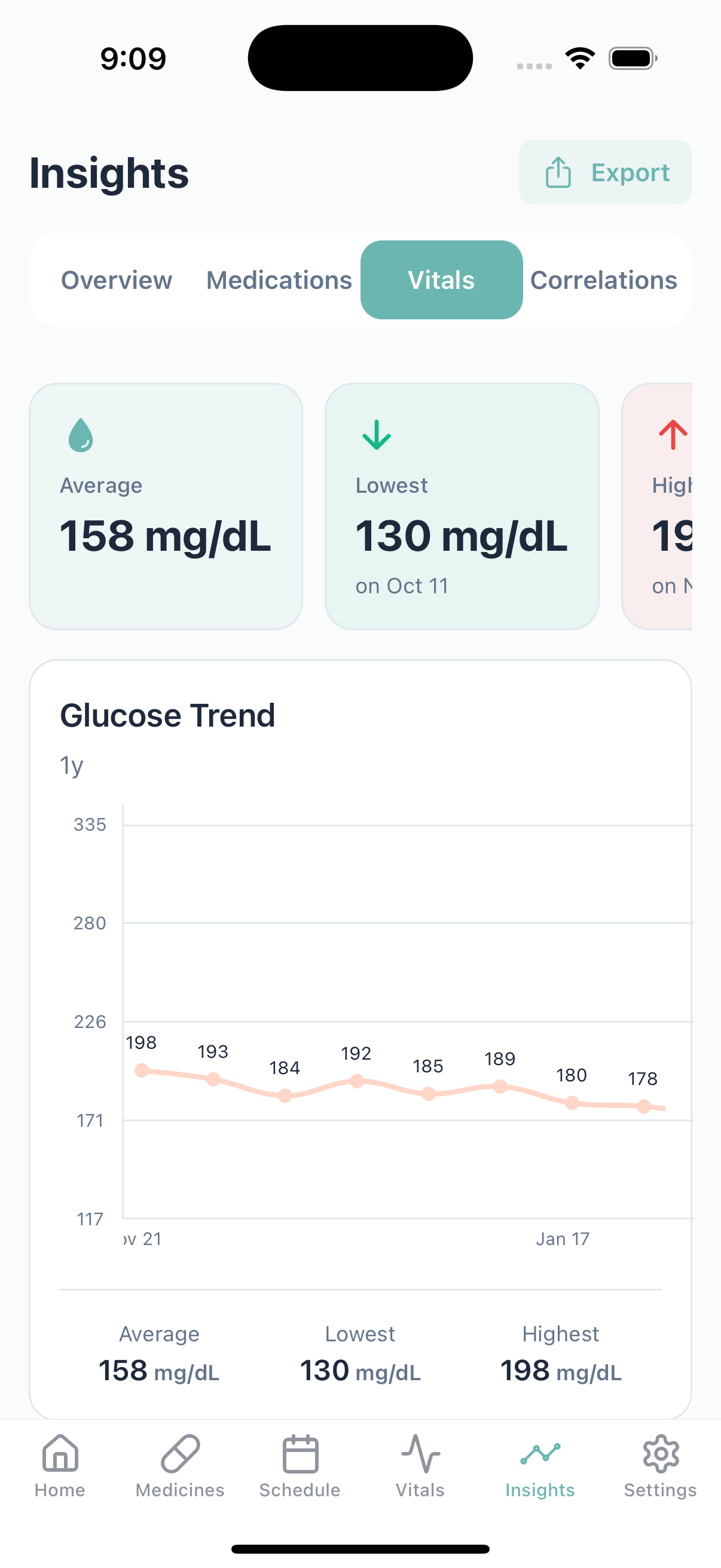Tap the water drop icon on Average card
The width and height of the screenshot is (721, 1568).
(x=81, y=434)
